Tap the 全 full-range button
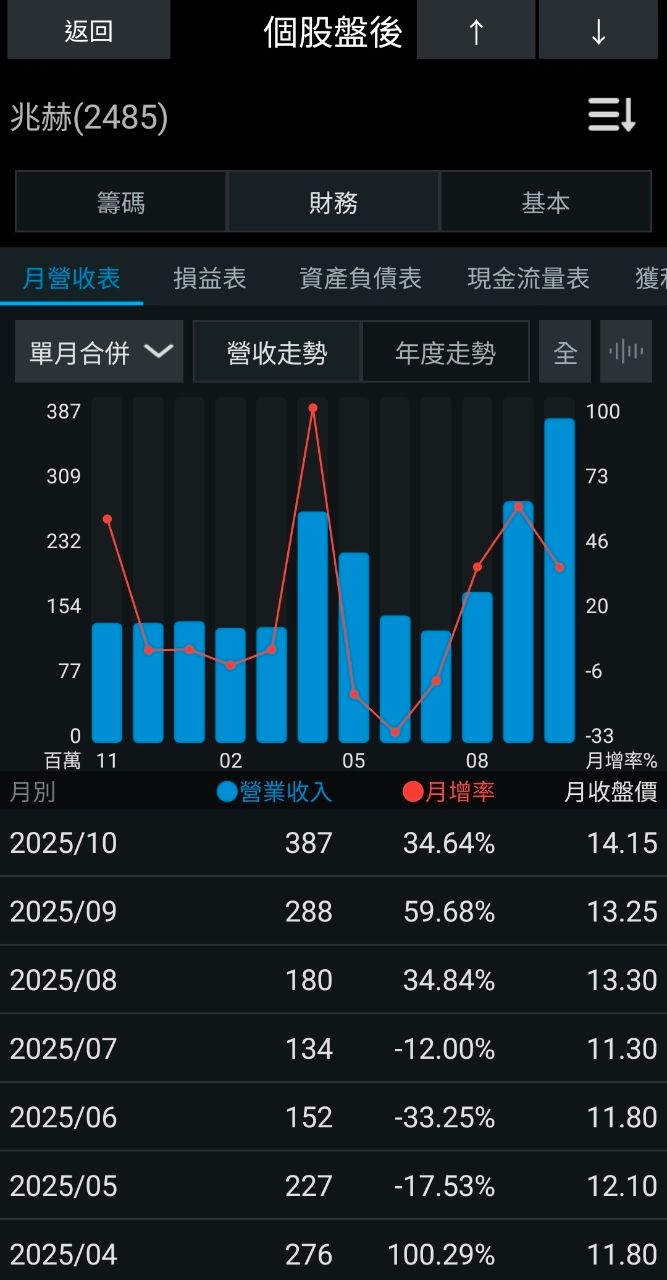Image resolution: width=667 pixels, height=1280 pixels. coord(565,352)
